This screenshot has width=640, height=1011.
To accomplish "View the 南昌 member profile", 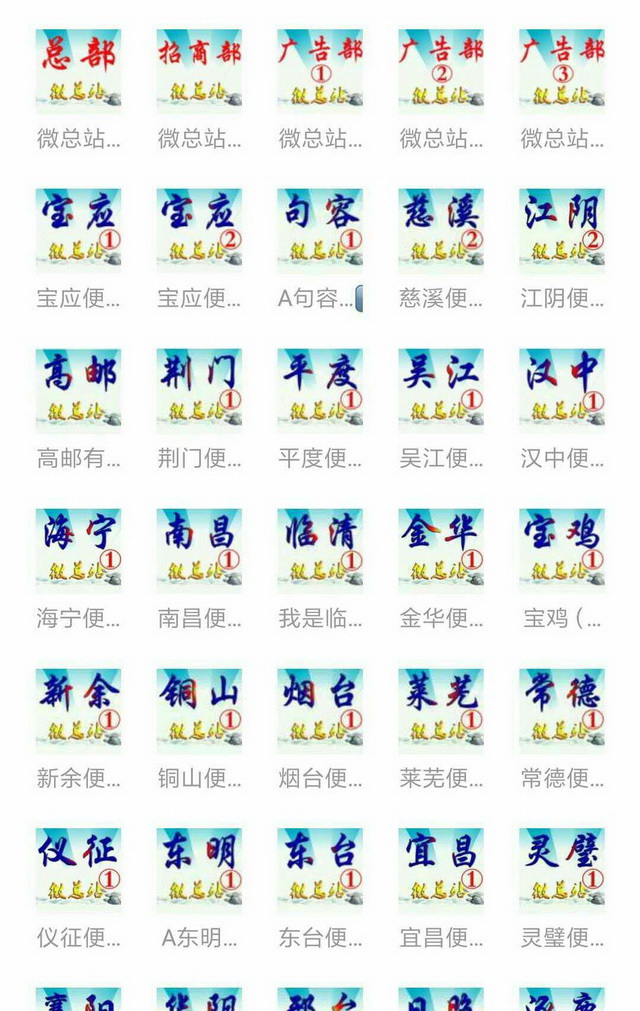I will click(x=199, y=550).
